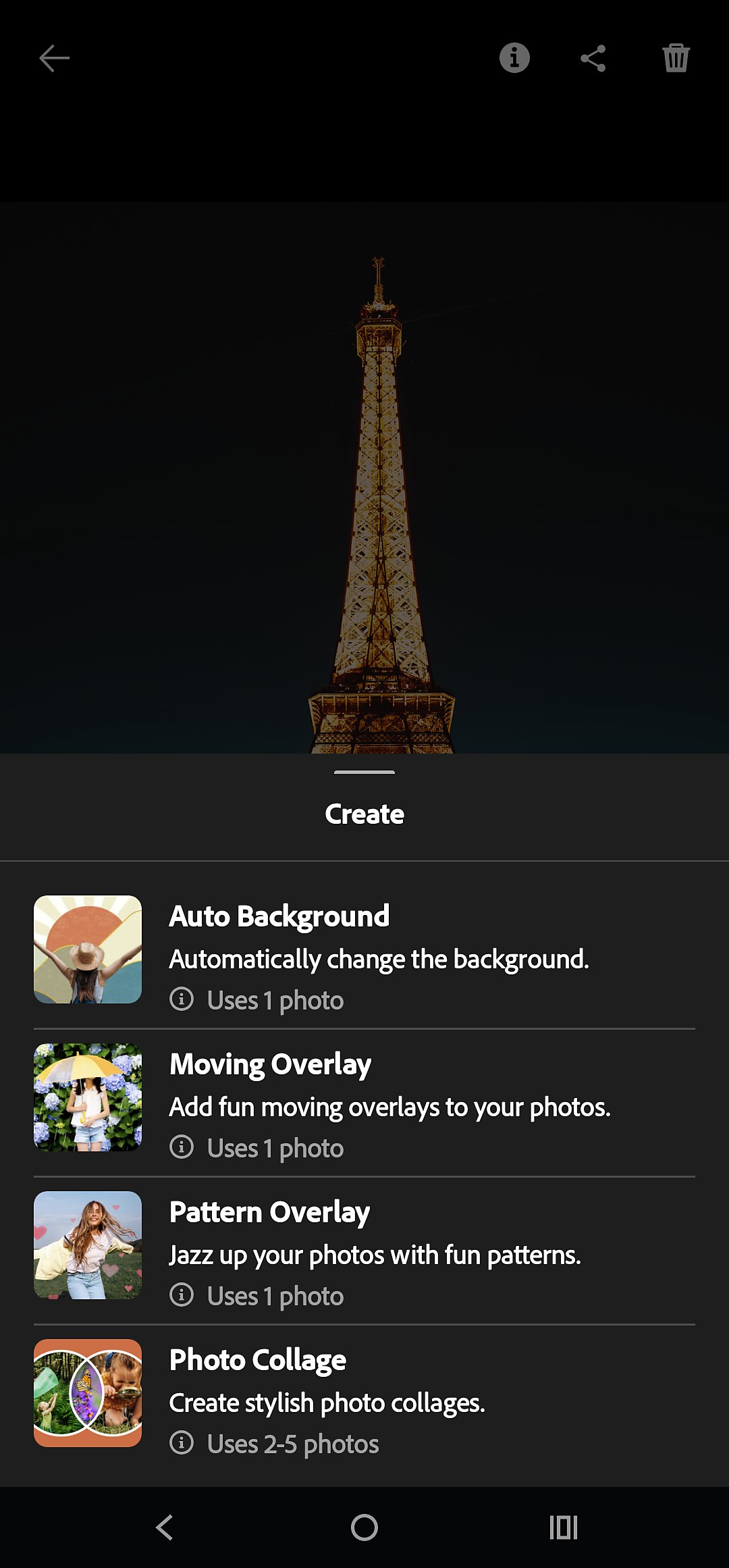This screenshot has width=729, height=1568.
Task: Open recent apps from navigation bar
Action: 564,1527
